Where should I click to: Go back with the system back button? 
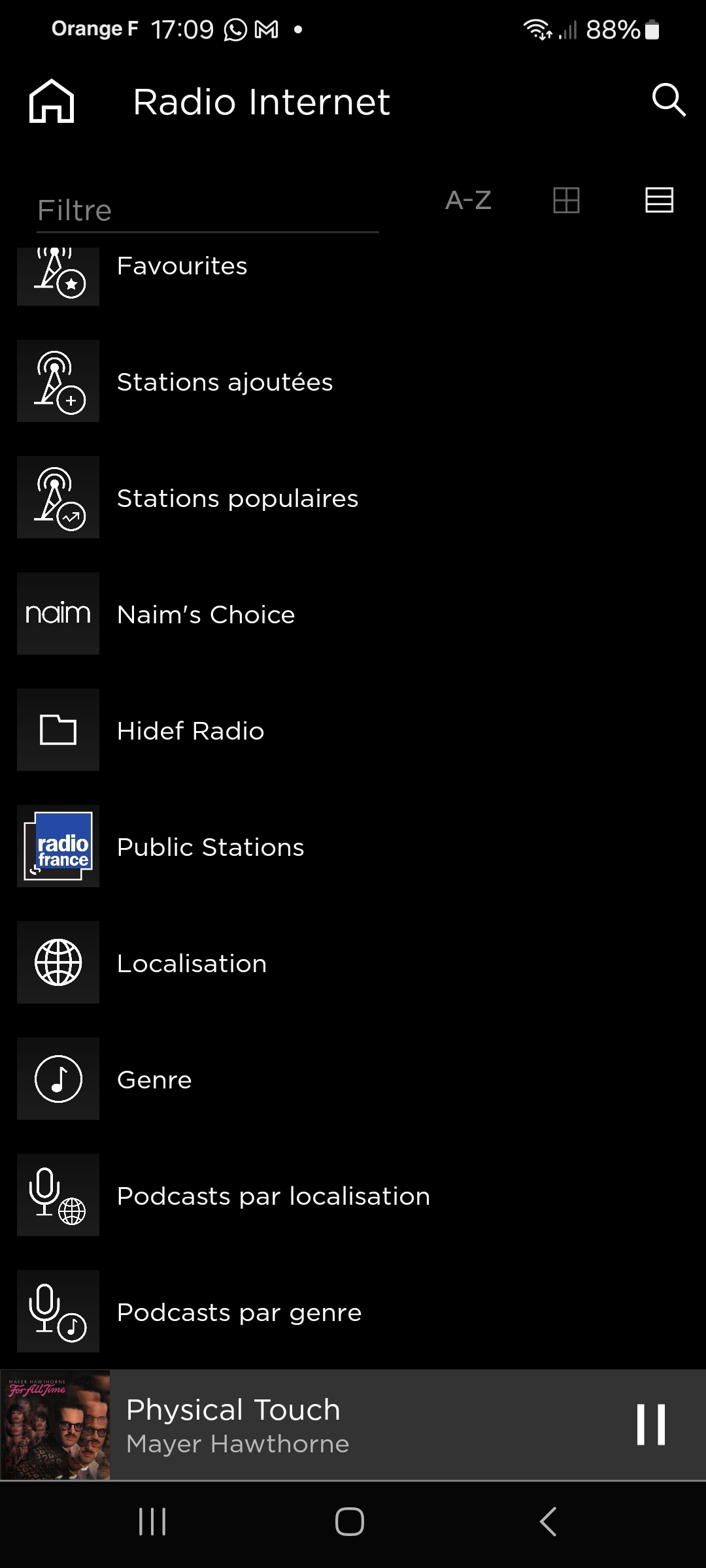click(548, 1522)
